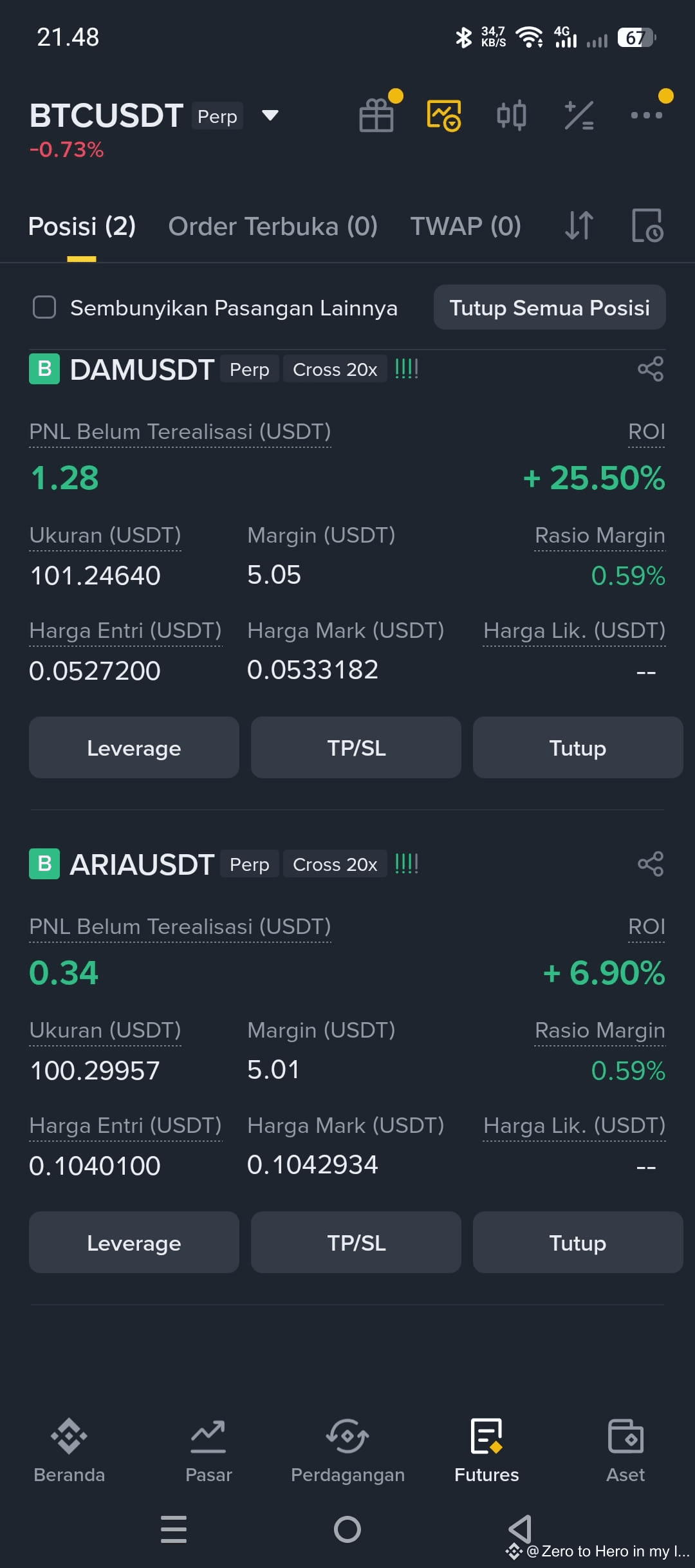Open the plus-percent calculator icon
Screen dimensions: 695x1568
[579, 116]
